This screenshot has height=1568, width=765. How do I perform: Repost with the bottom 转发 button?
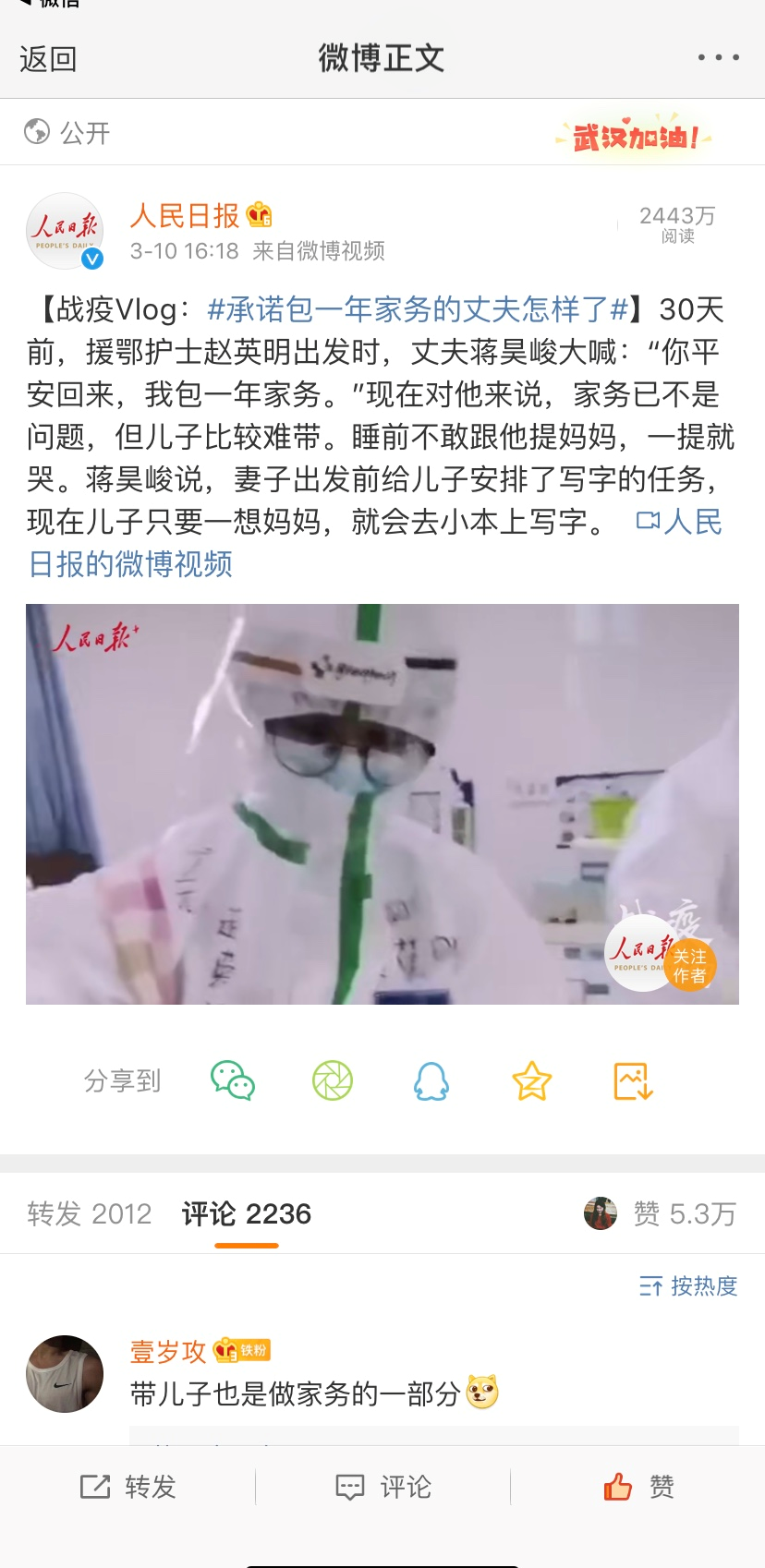pos(127,1487)
